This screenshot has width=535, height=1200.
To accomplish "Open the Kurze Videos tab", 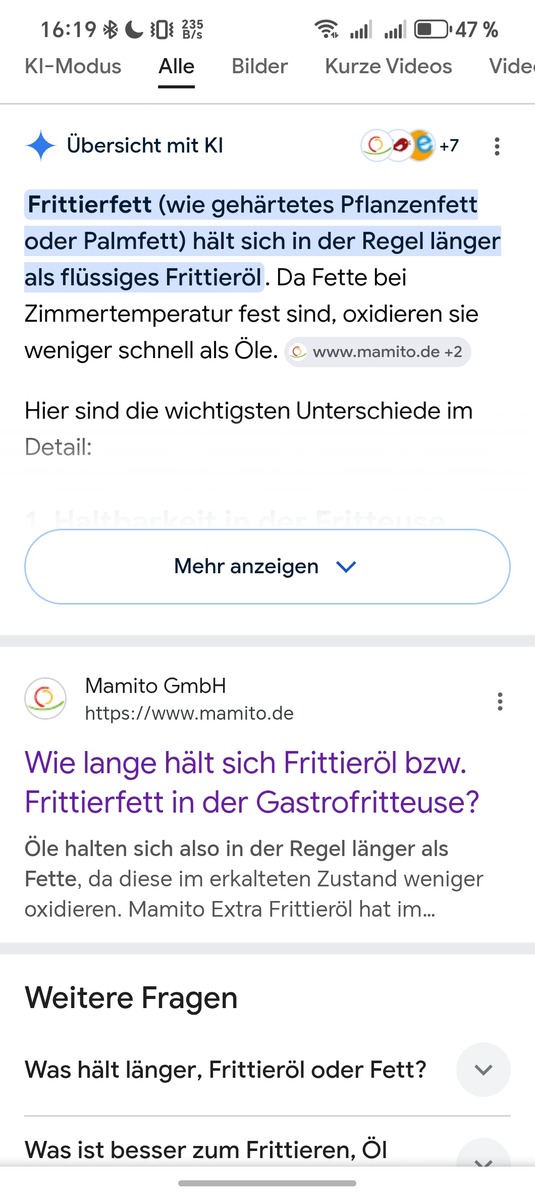I will pos(388,67).
